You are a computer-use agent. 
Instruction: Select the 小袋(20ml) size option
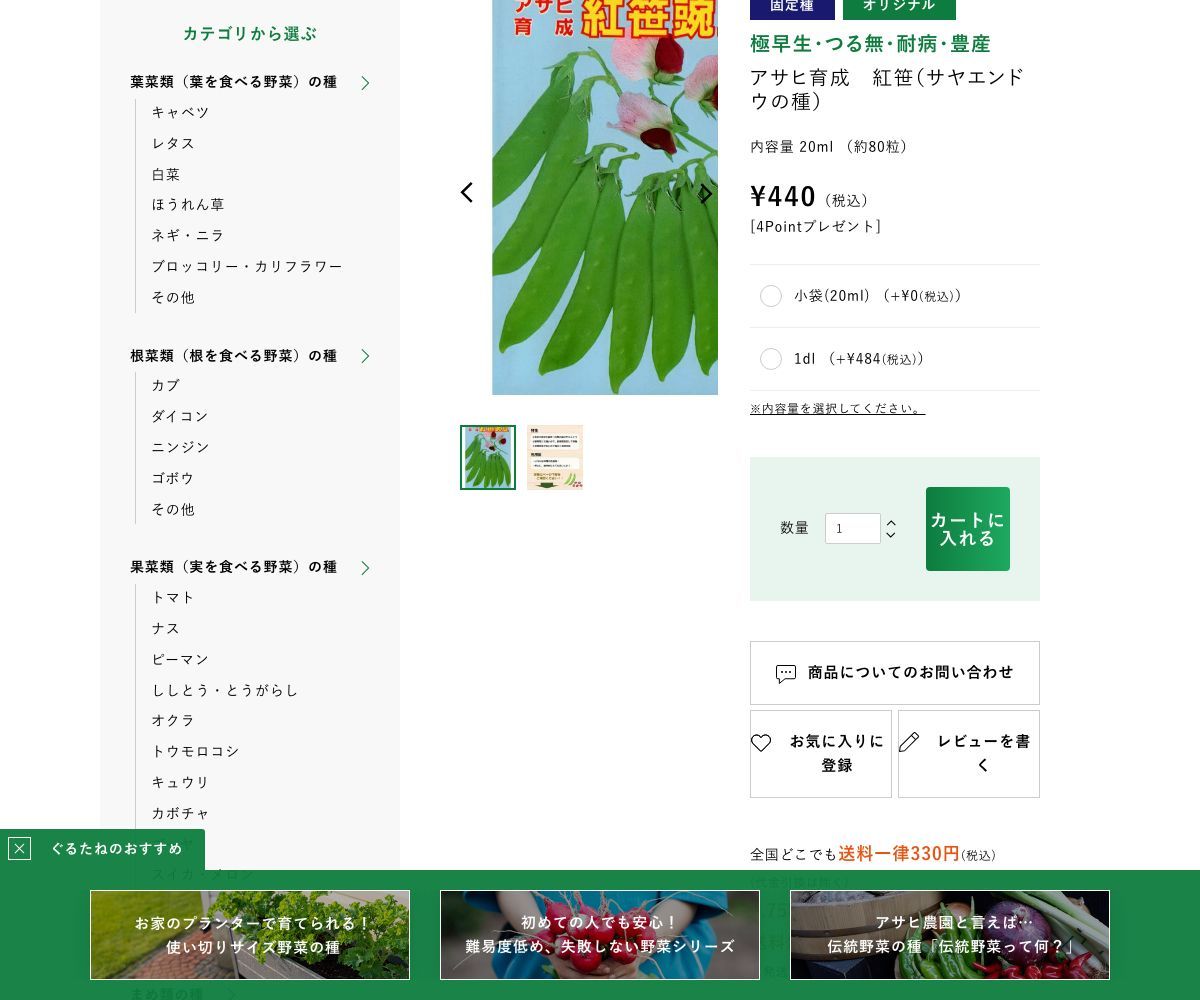771,296
